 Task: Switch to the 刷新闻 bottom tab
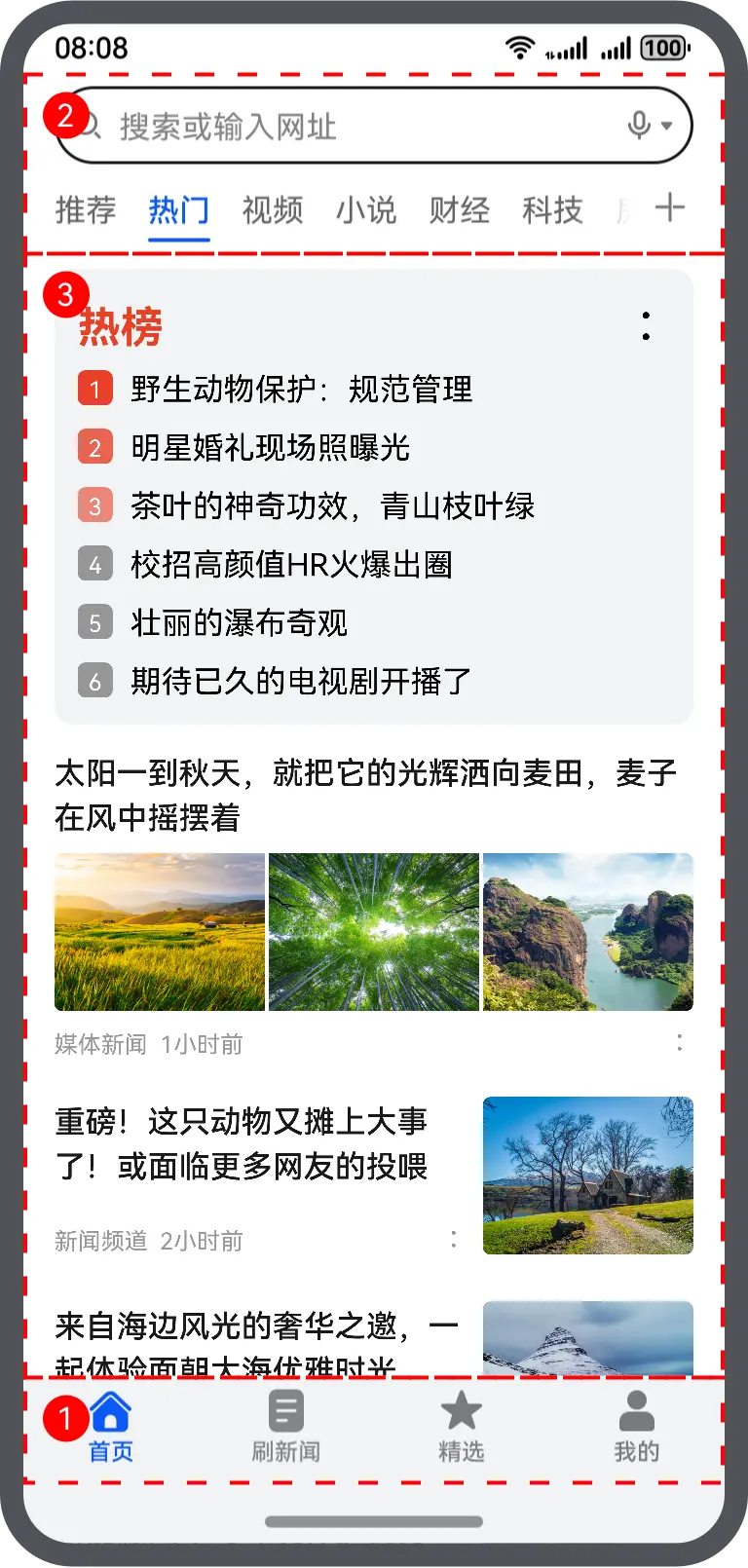point(285,1427)
